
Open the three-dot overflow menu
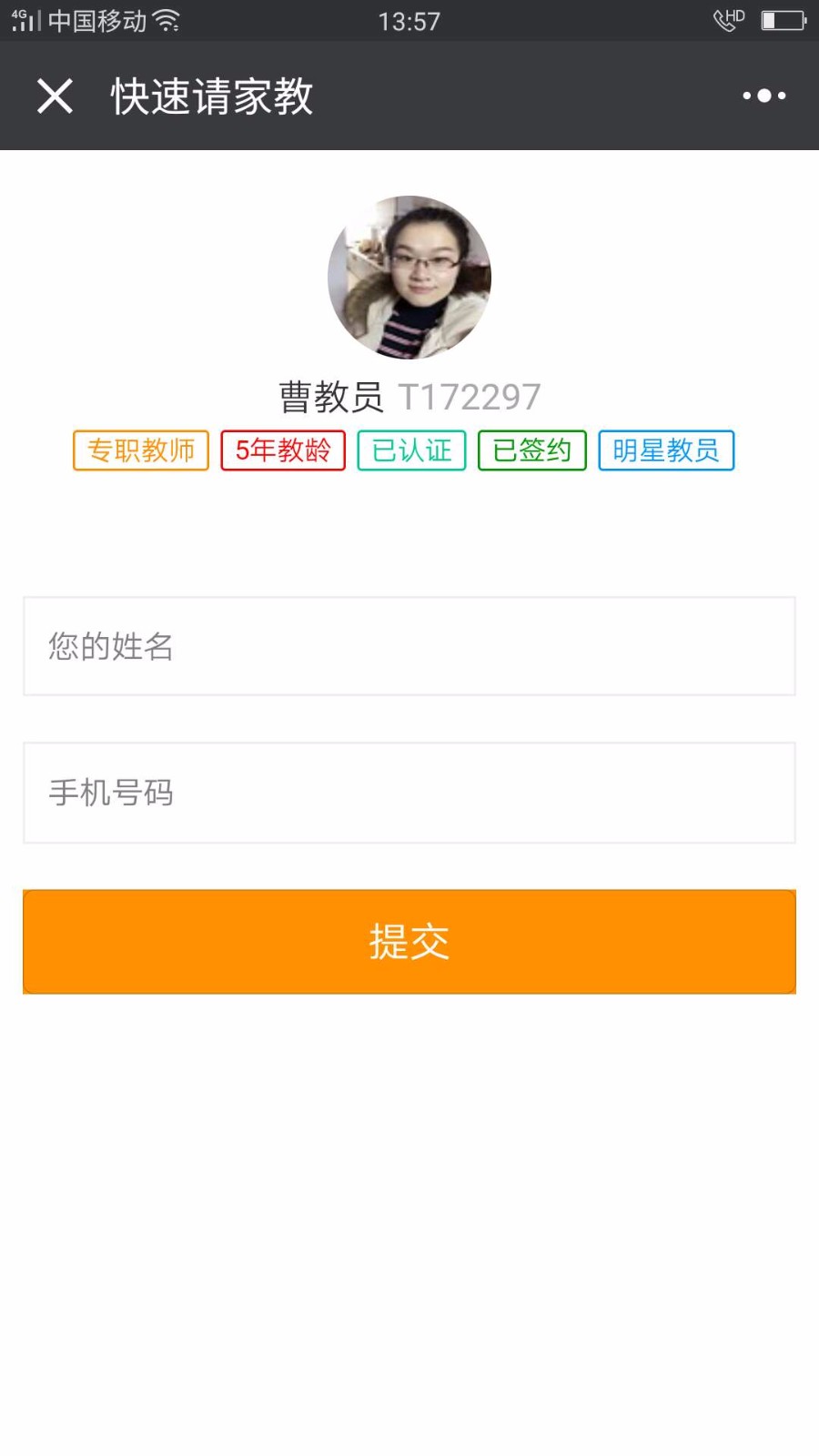[764, 96]
